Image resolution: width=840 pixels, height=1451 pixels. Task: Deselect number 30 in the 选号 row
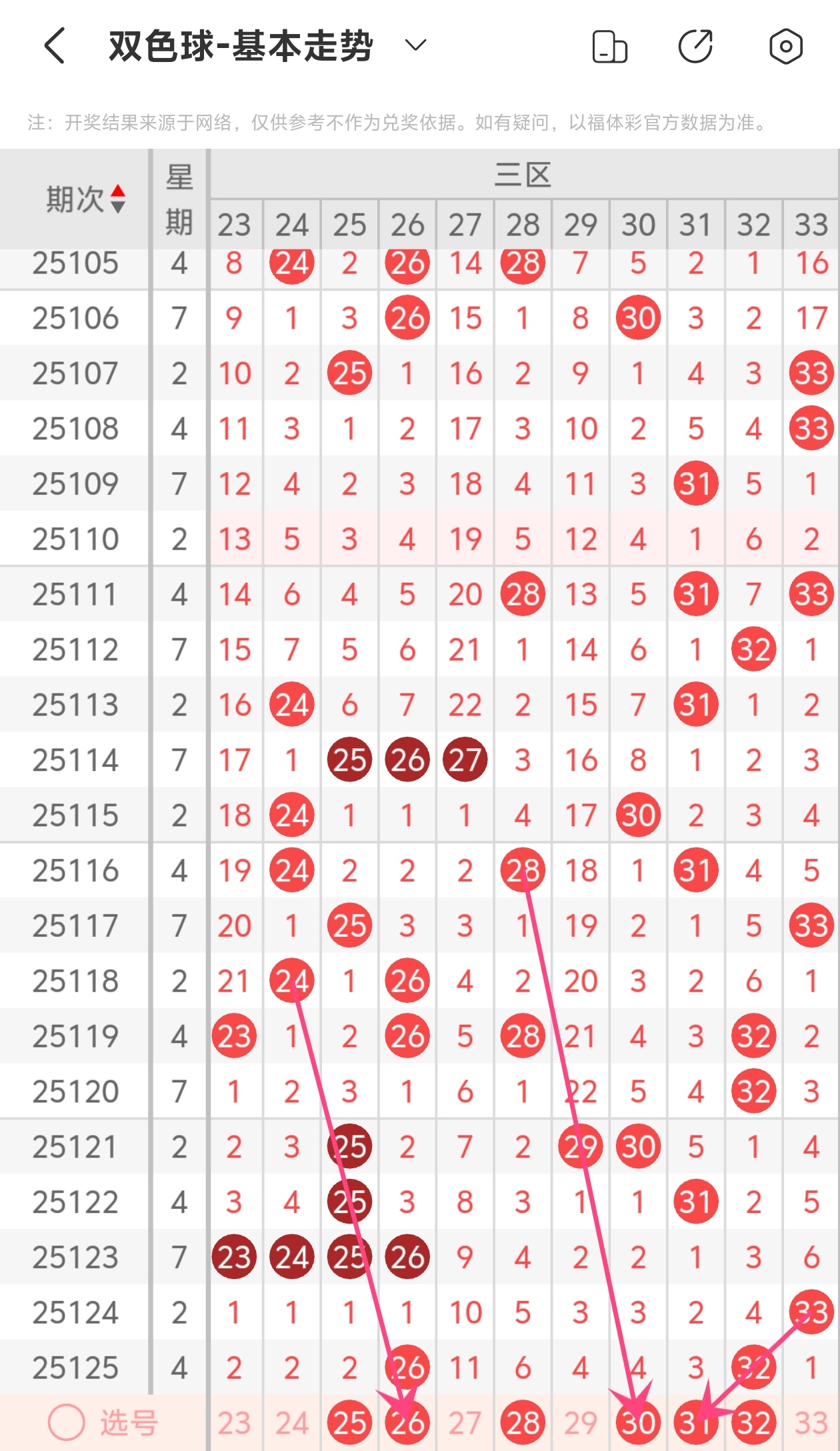(x=638, y=1423)
